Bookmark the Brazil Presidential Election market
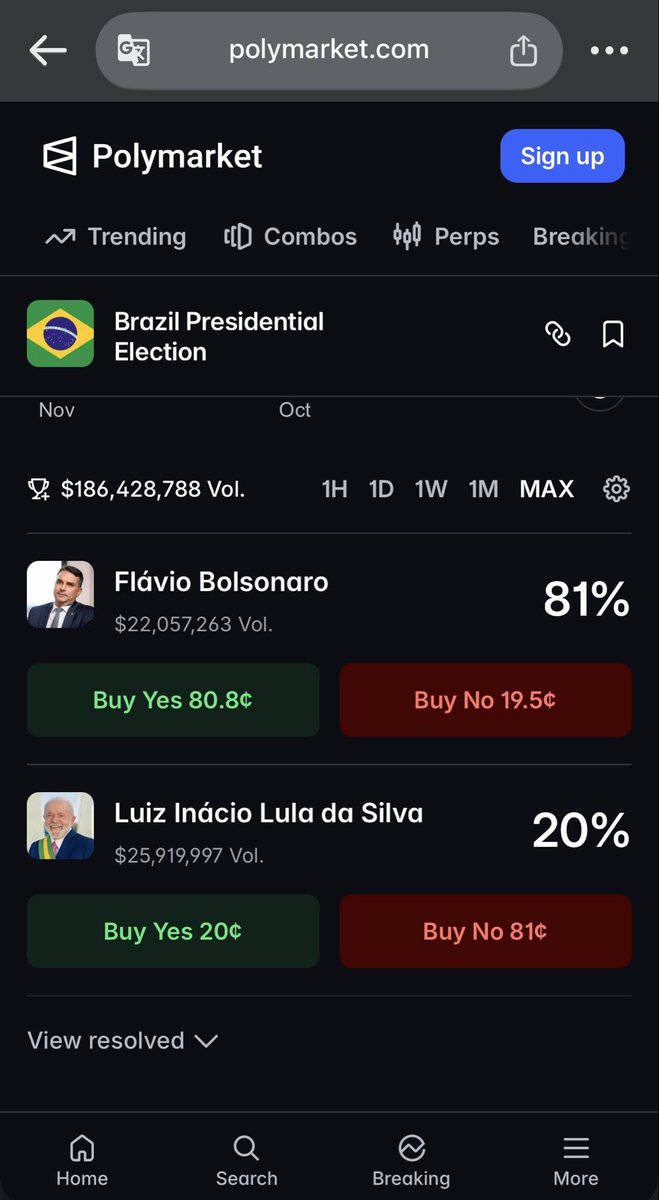Screen dimensions: 659x1200 pos(613,334)
